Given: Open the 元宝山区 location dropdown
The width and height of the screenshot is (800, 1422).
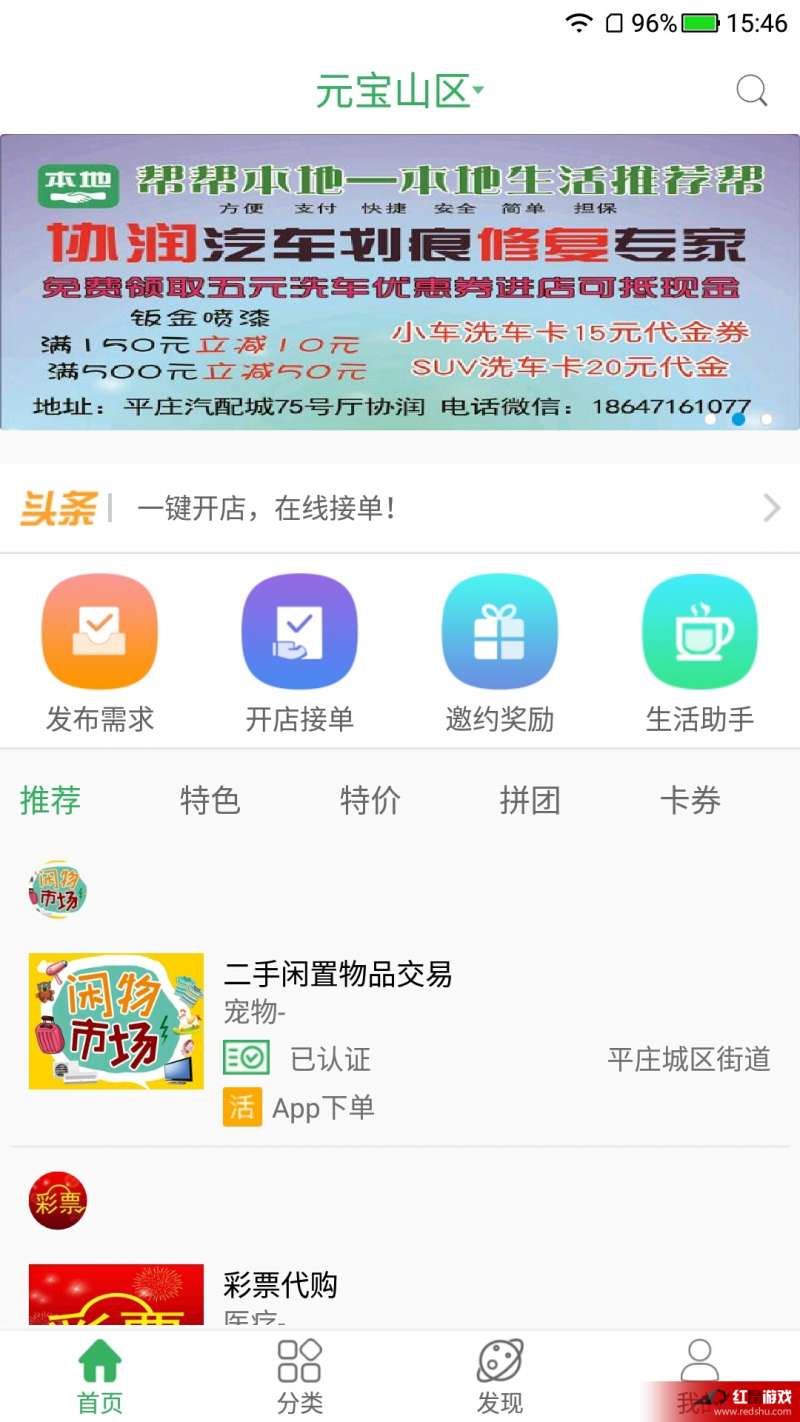Looking at the screenshot, I should pyautogui.click(x=400, y=92).
